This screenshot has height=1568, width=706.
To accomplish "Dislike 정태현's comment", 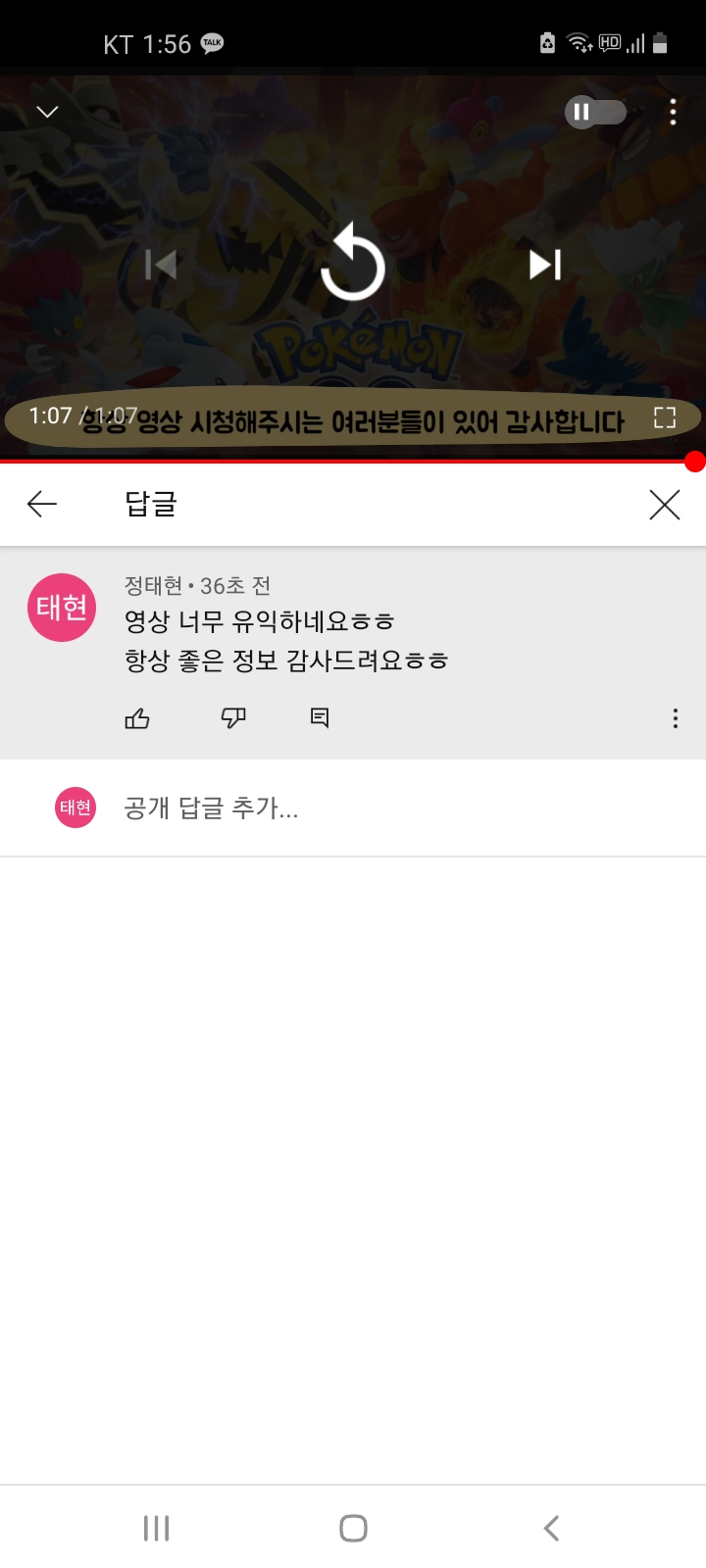I will click(233, 718).
